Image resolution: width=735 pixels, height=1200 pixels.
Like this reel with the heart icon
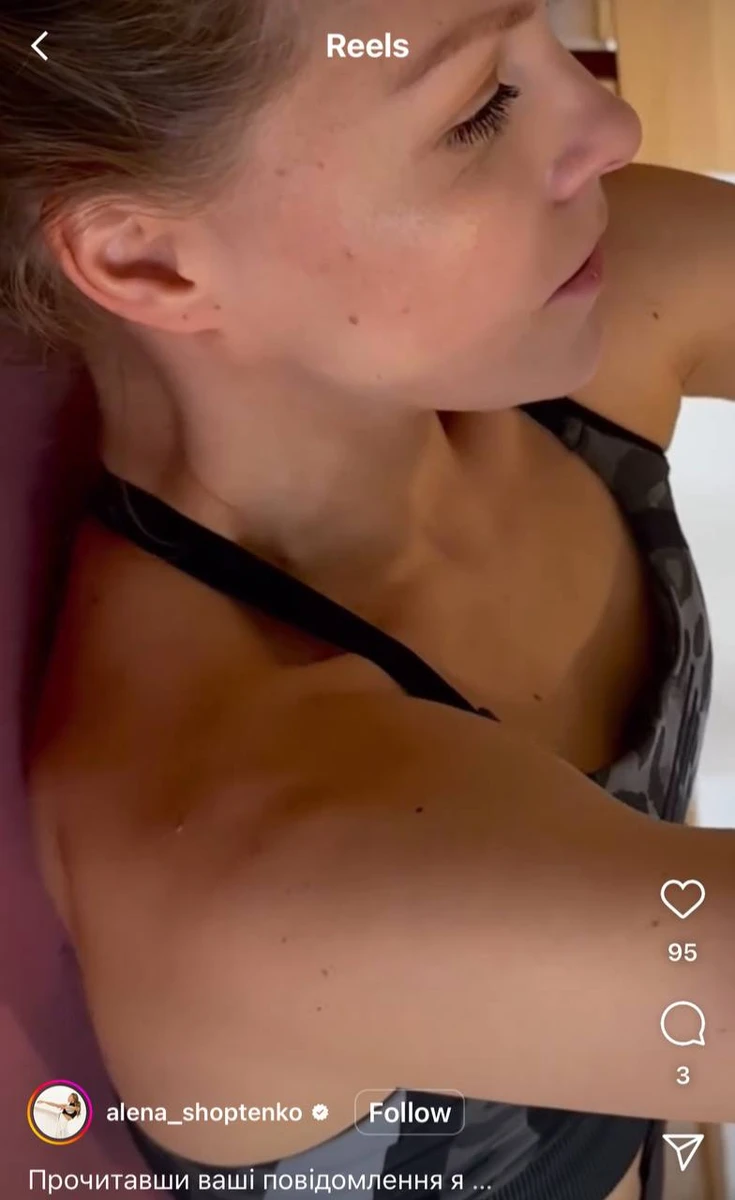pyautogui.click(x=682, y=899)
